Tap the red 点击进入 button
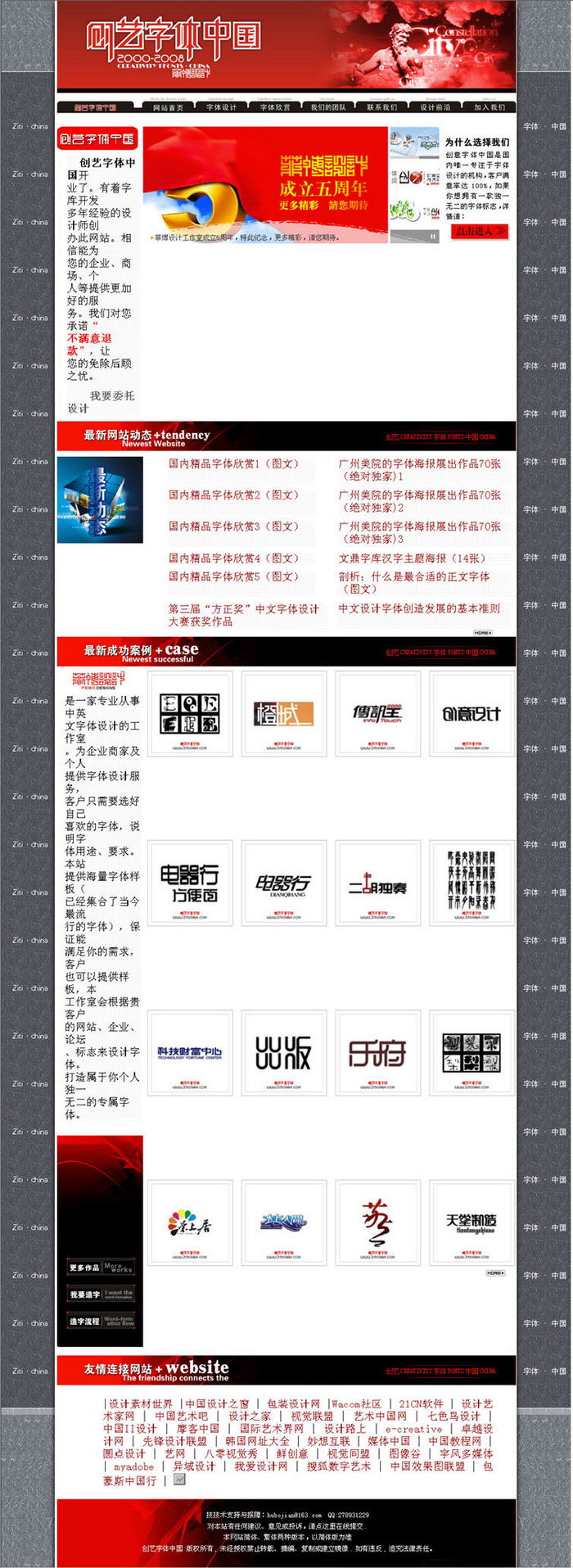Screen dimensions: 573x1568 click(x=480, y=232)
